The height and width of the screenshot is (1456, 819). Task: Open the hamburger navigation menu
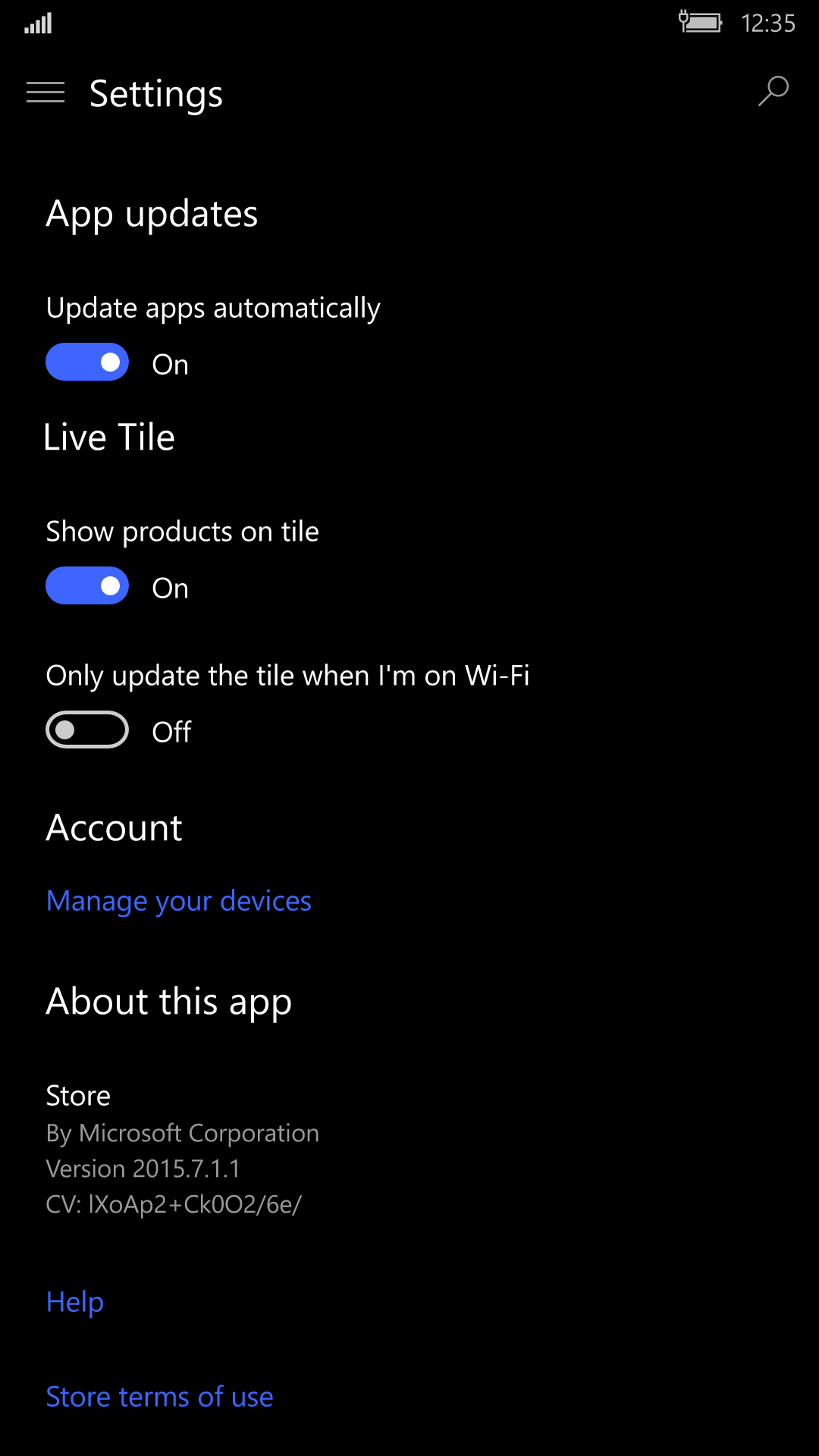coord(45,93)
